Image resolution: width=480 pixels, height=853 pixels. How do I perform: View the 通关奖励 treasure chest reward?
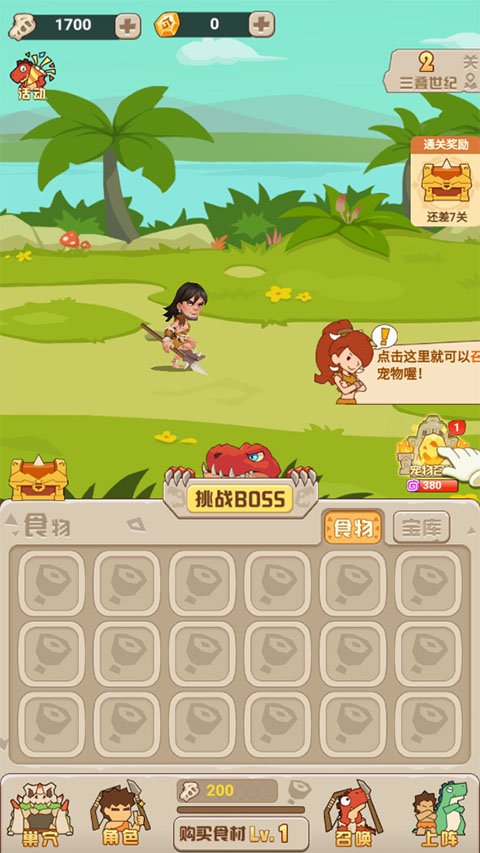[445, 181]
